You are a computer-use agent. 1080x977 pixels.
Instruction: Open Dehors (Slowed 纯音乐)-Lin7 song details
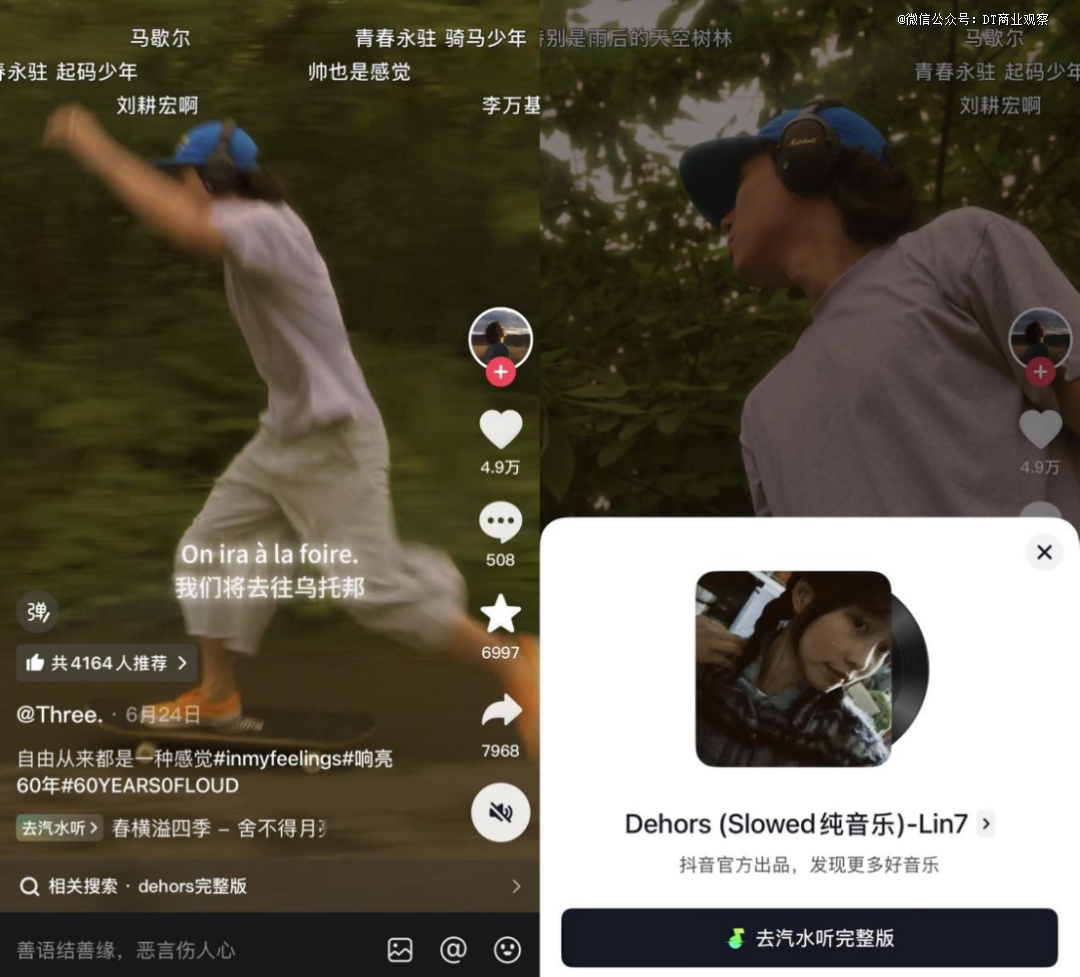(809, 824)
